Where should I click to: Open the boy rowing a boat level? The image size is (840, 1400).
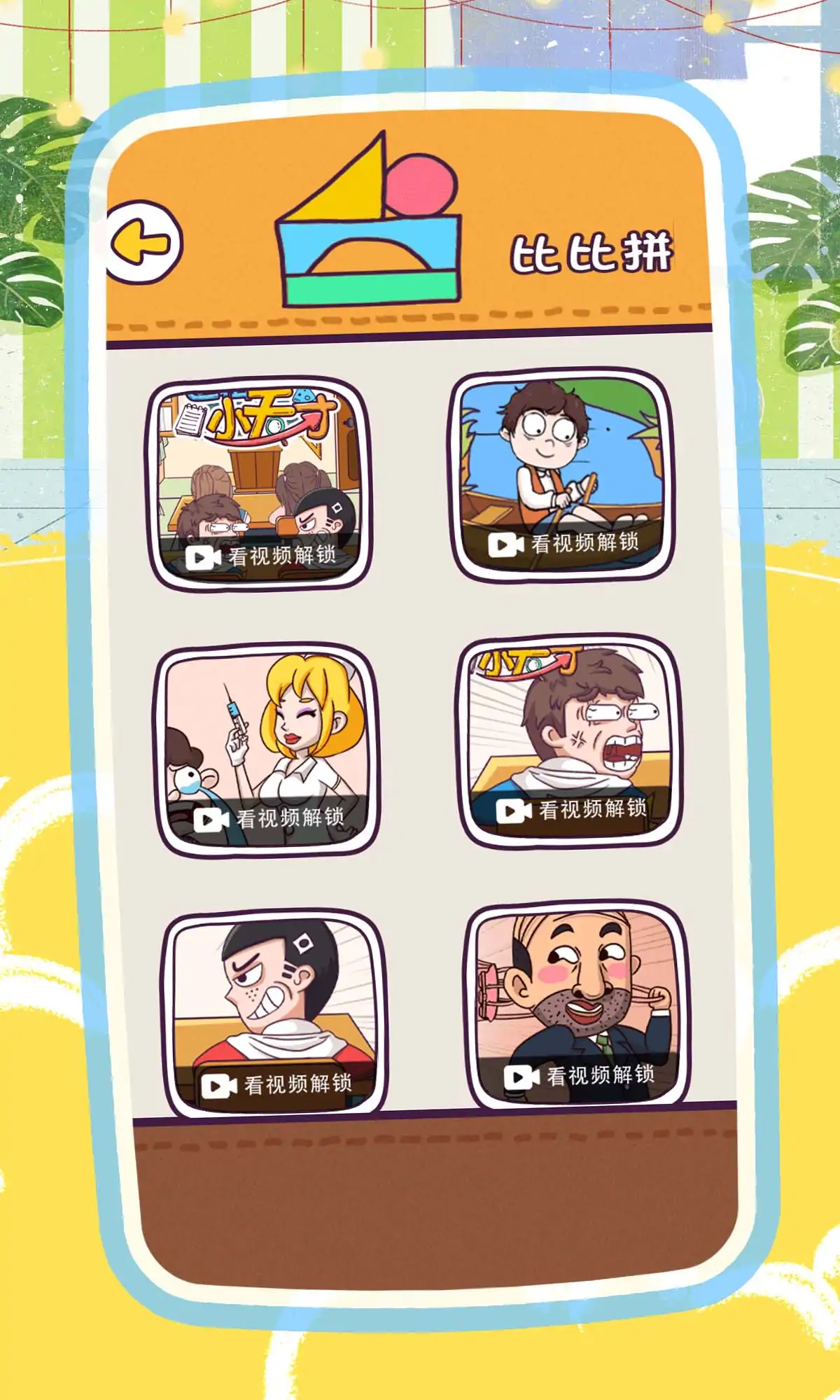[x=561, y=475]
